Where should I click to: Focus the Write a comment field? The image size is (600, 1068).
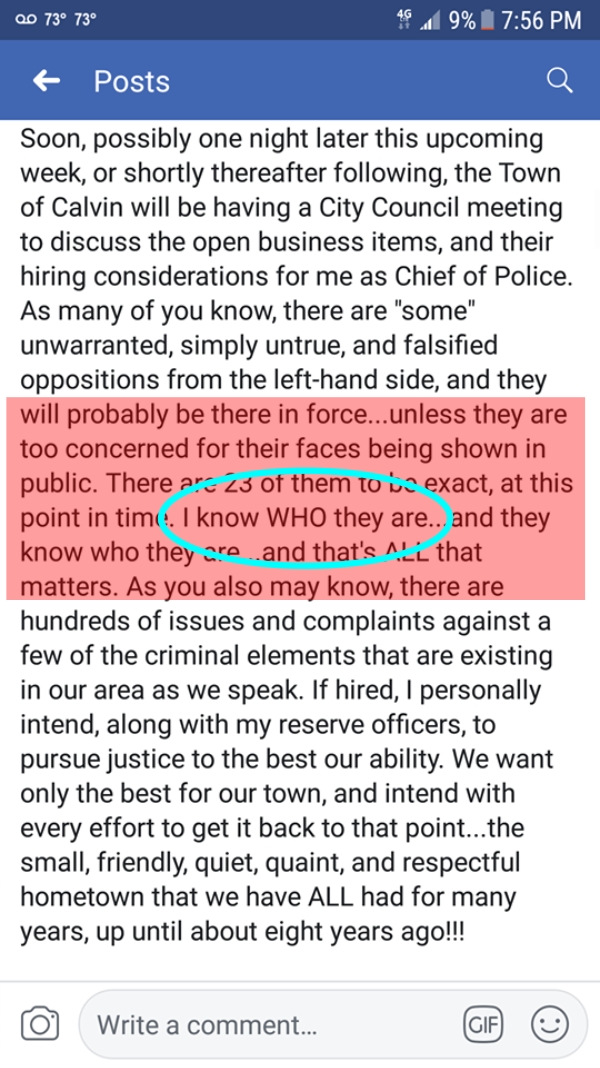click(270, 1025)
